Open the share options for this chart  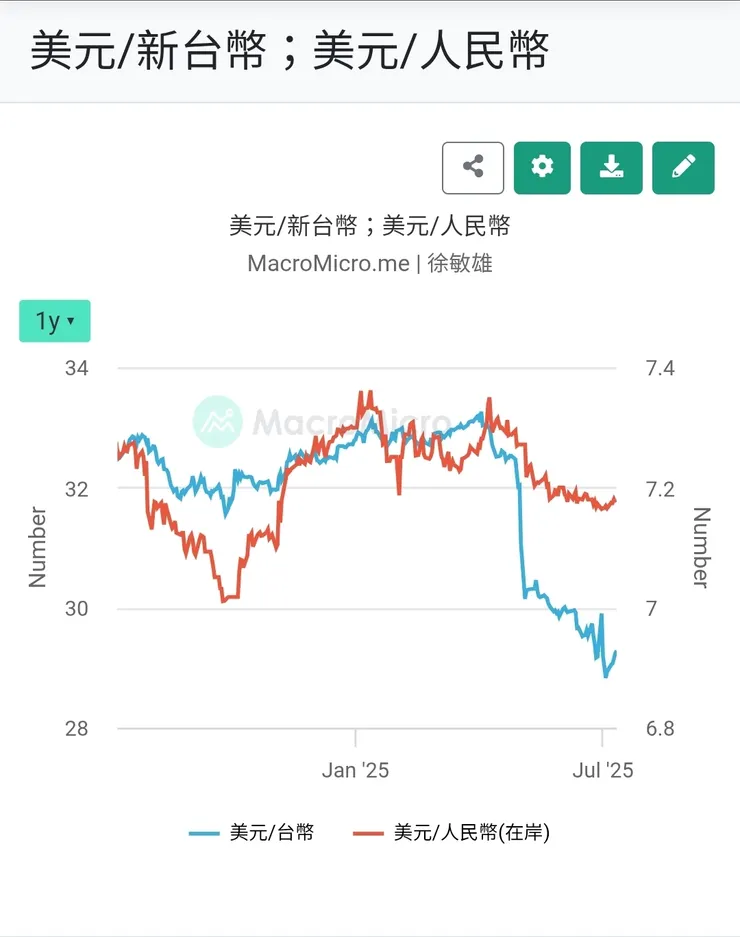[x=471, y=168]
